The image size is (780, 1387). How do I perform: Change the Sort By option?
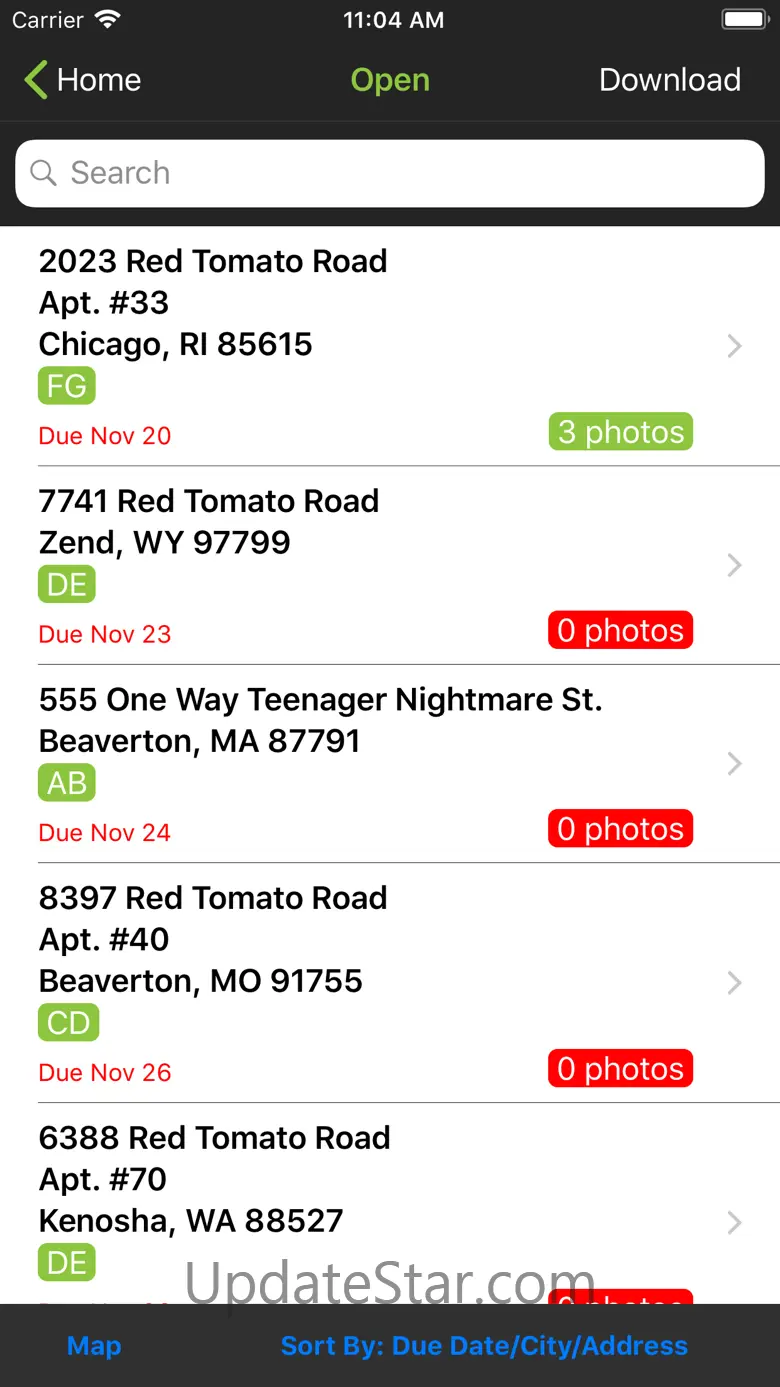point(484,1346)
